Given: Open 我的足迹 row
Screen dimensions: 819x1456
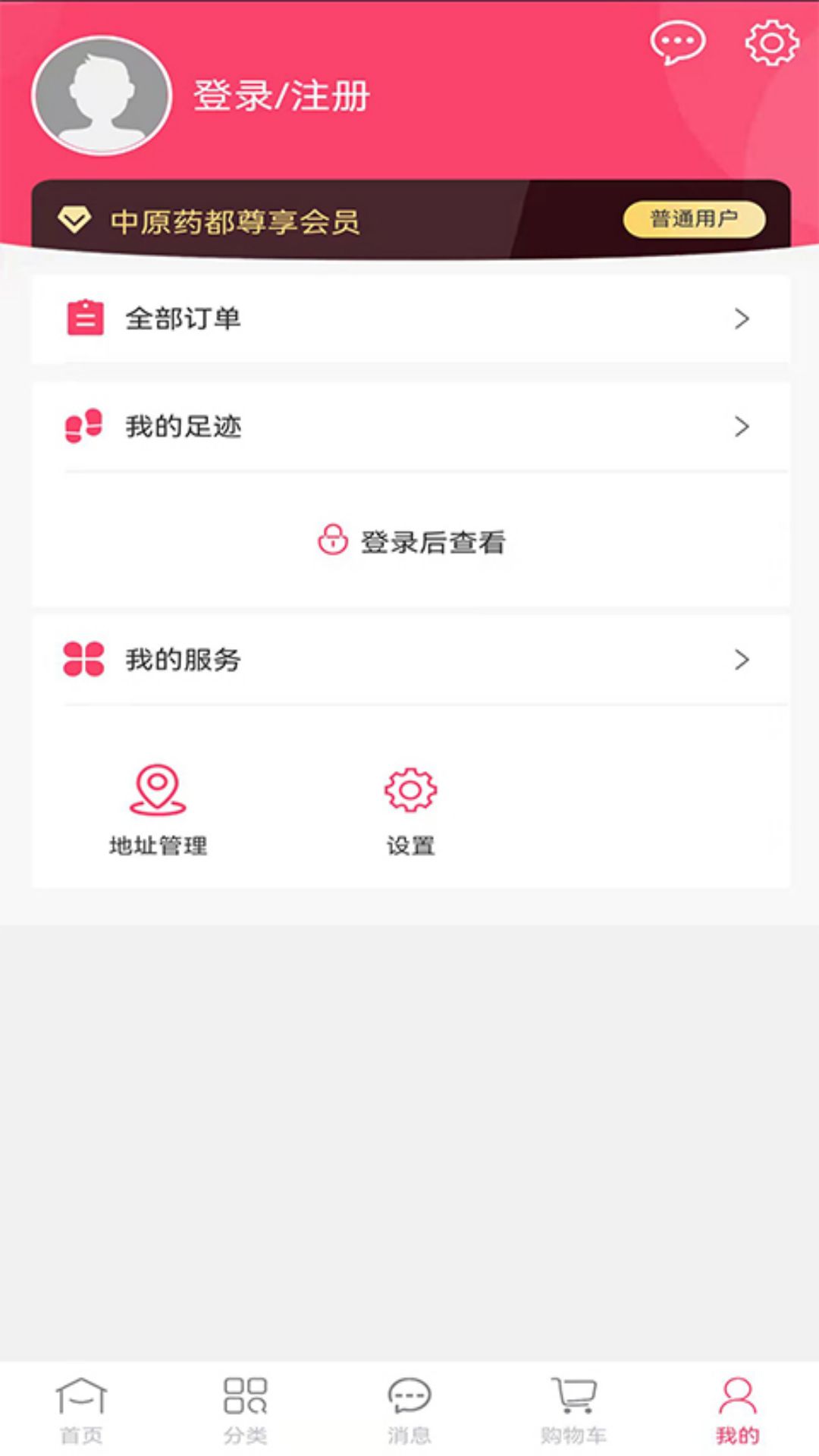Looking at the screenshot, I should (x=410, y=426).
